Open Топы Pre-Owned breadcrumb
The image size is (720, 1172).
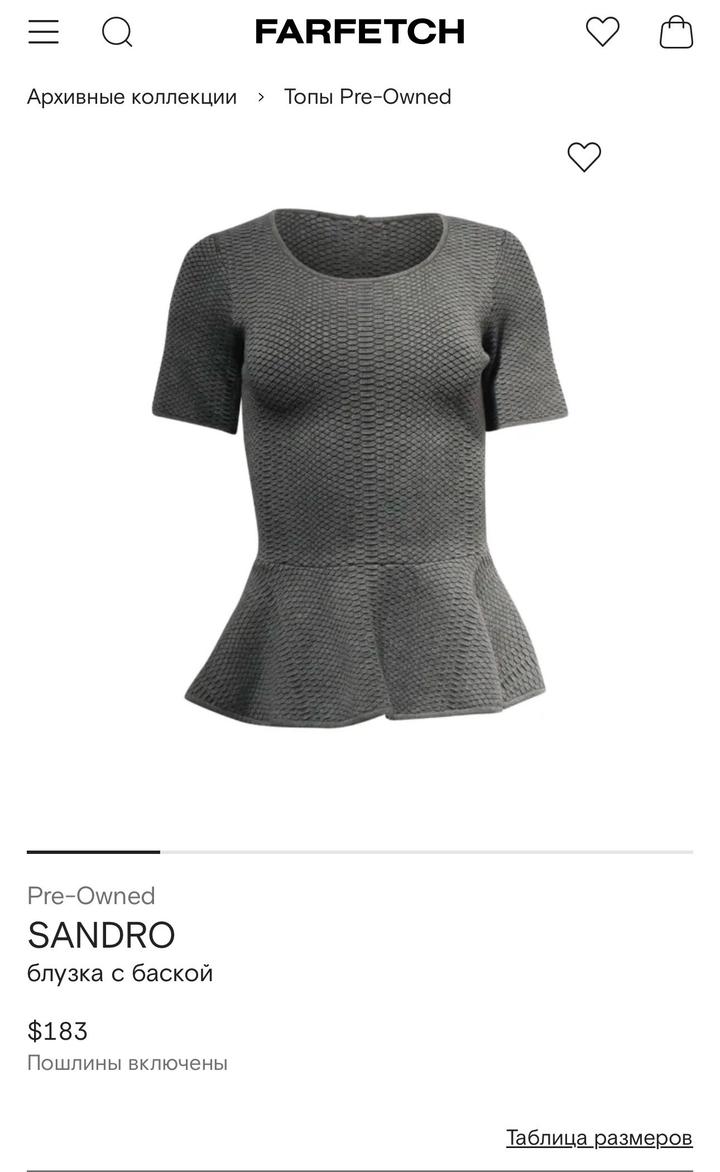point(367,97)
